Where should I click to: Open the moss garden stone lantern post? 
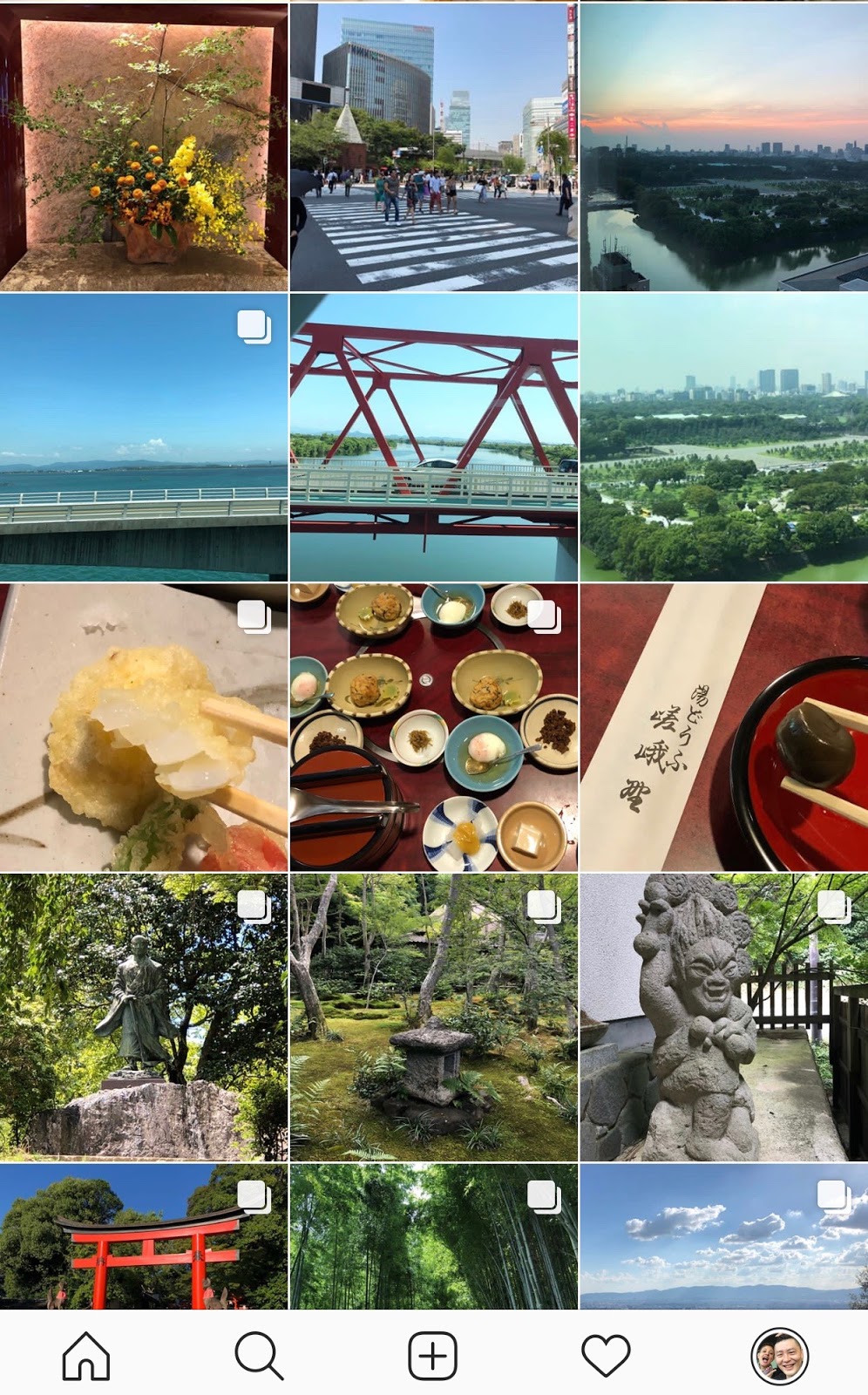point(434,1017)
